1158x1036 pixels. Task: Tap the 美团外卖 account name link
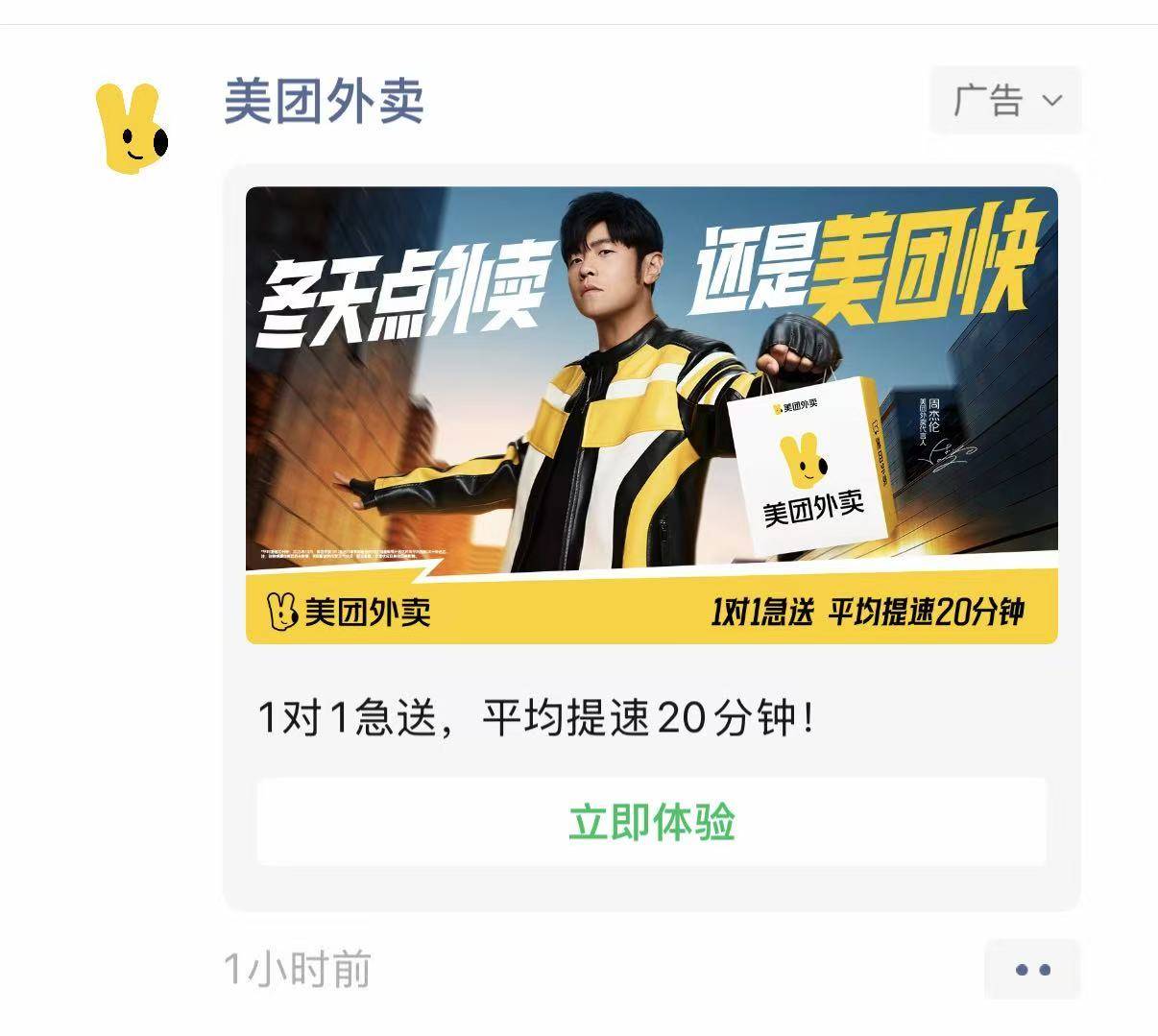[x=325, y=101]
